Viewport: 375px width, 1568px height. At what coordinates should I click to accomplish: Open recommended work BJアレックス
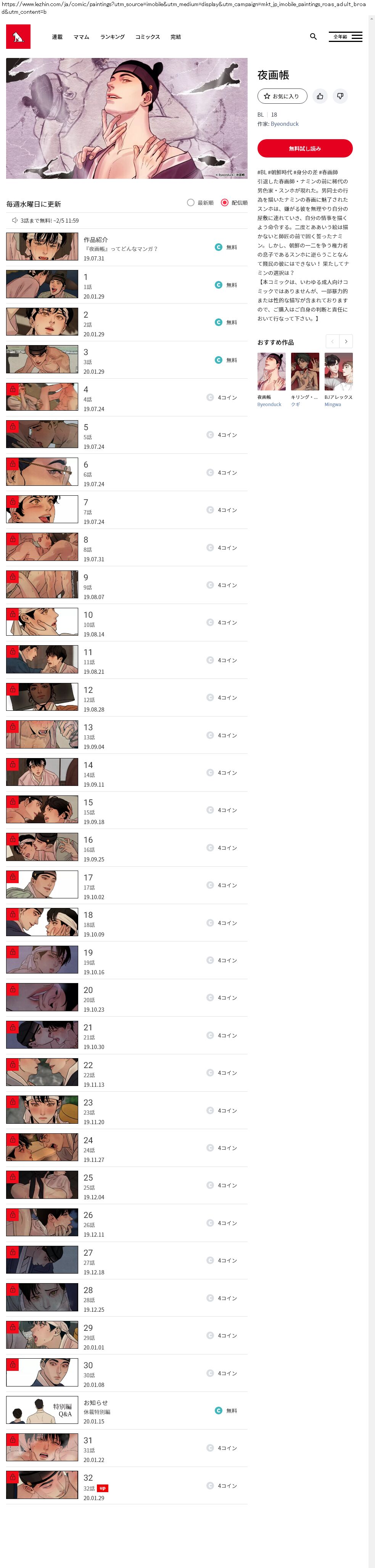(x=338, y=375)
